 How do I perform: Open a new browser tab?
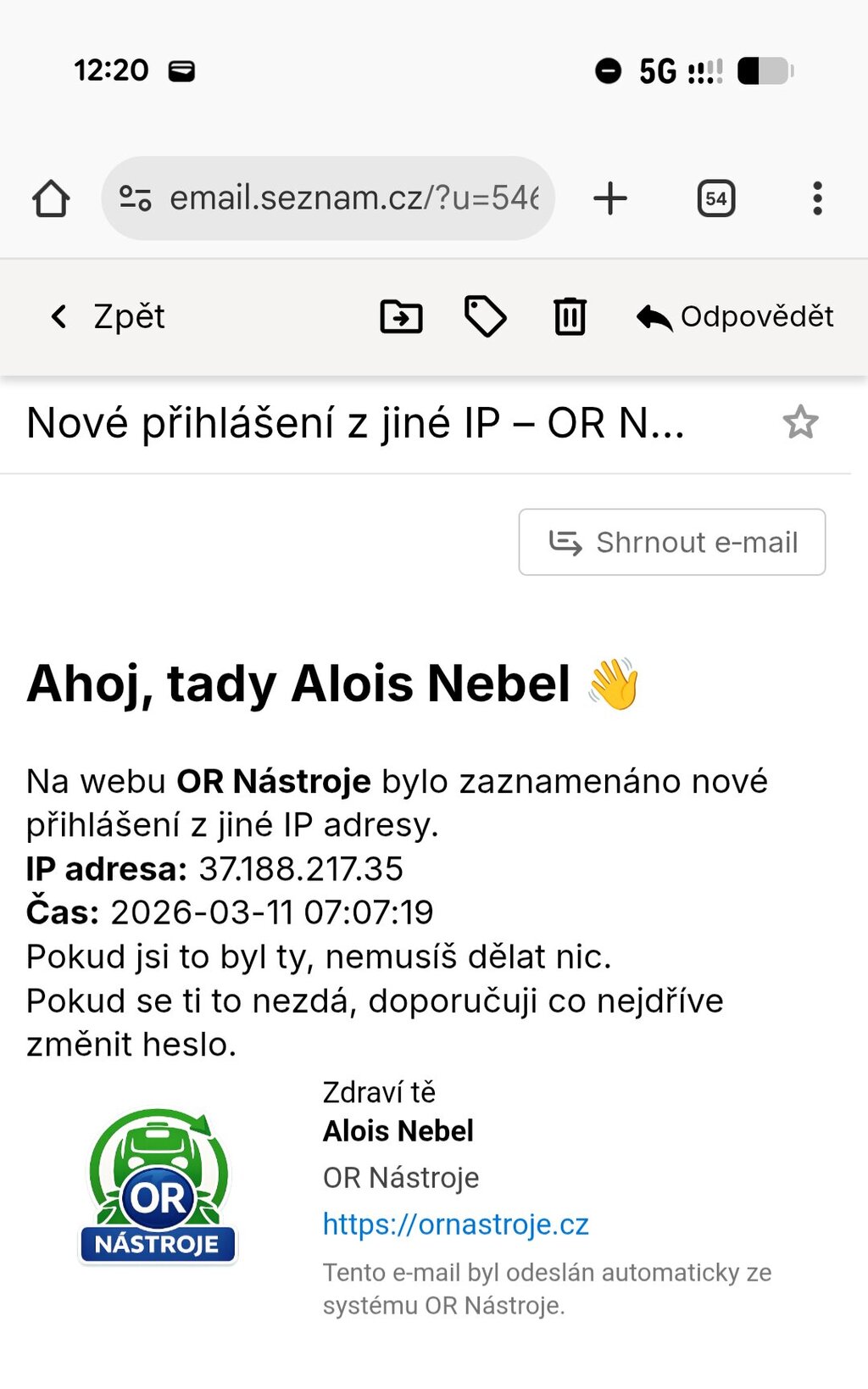pyautogui.click(x=609, y=198)
